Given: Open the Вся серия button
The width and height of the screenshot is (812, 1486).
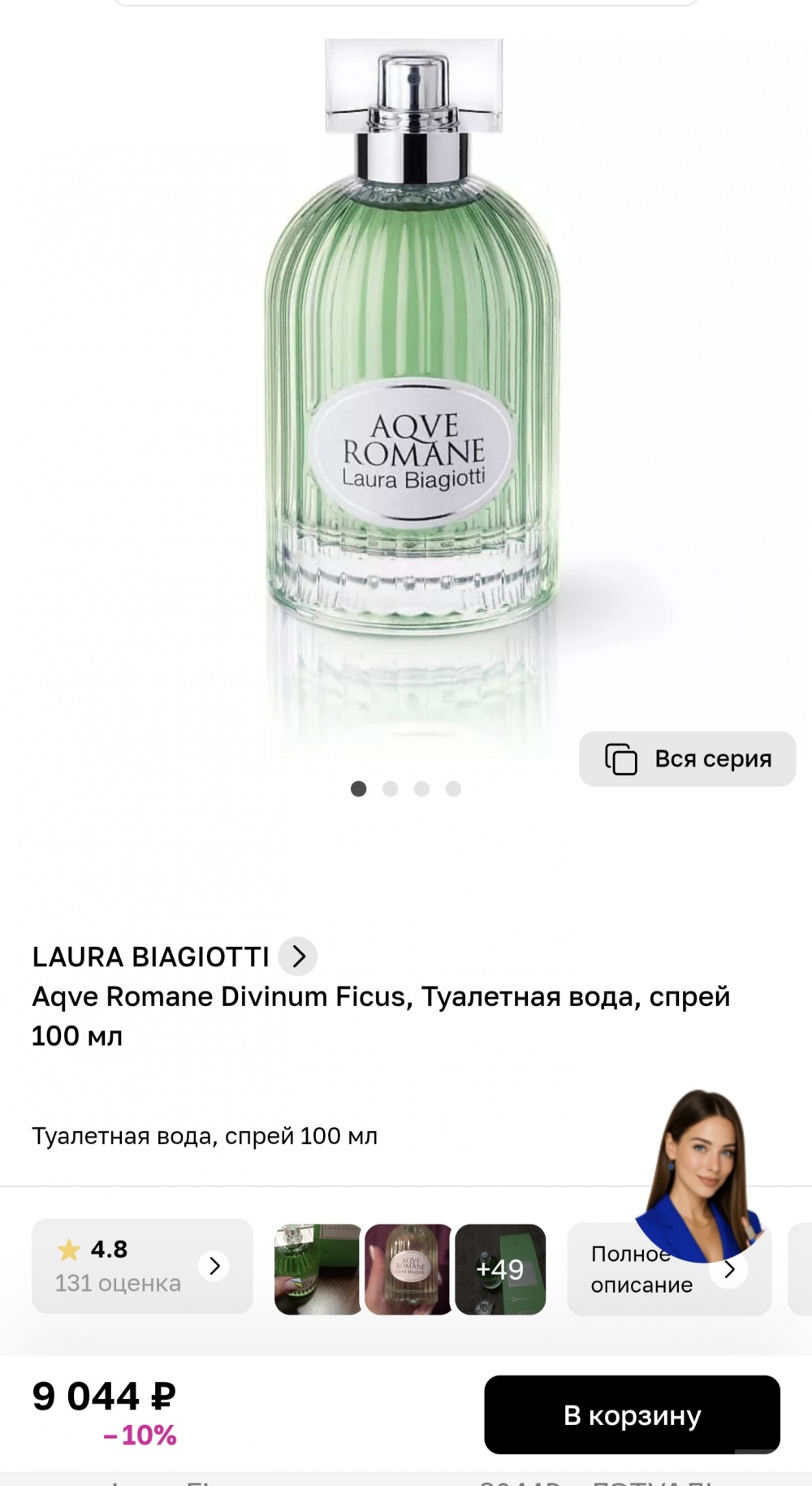Looking at the screenshot, I should coord(686,758).
